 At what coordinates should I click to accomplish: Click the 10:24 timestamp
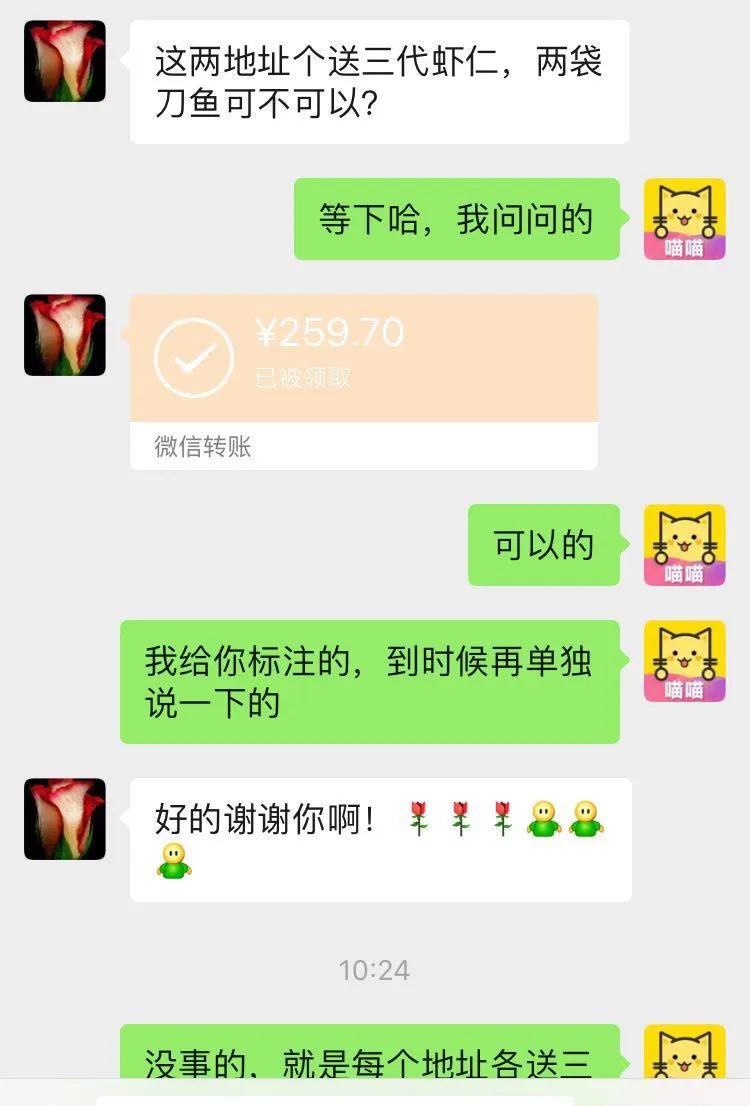(374, 967)
